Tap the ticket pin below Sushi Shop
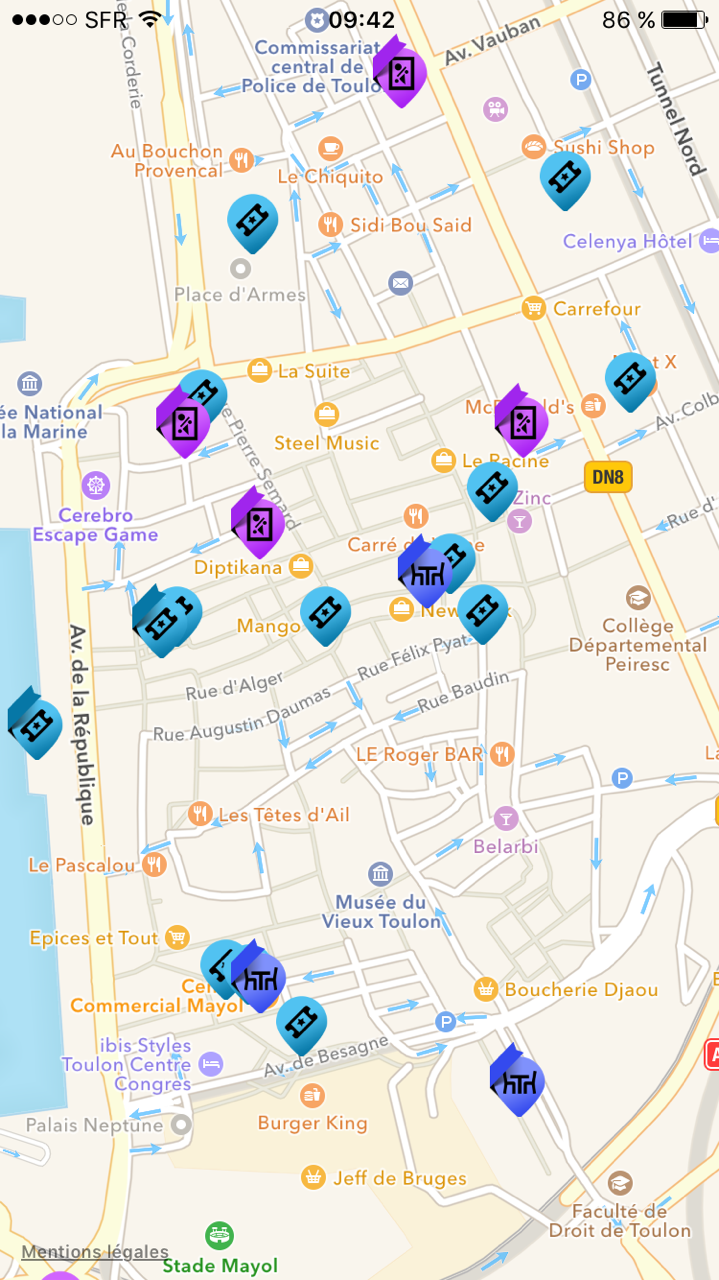719x1280 pixels. click(x=565, y=179)
